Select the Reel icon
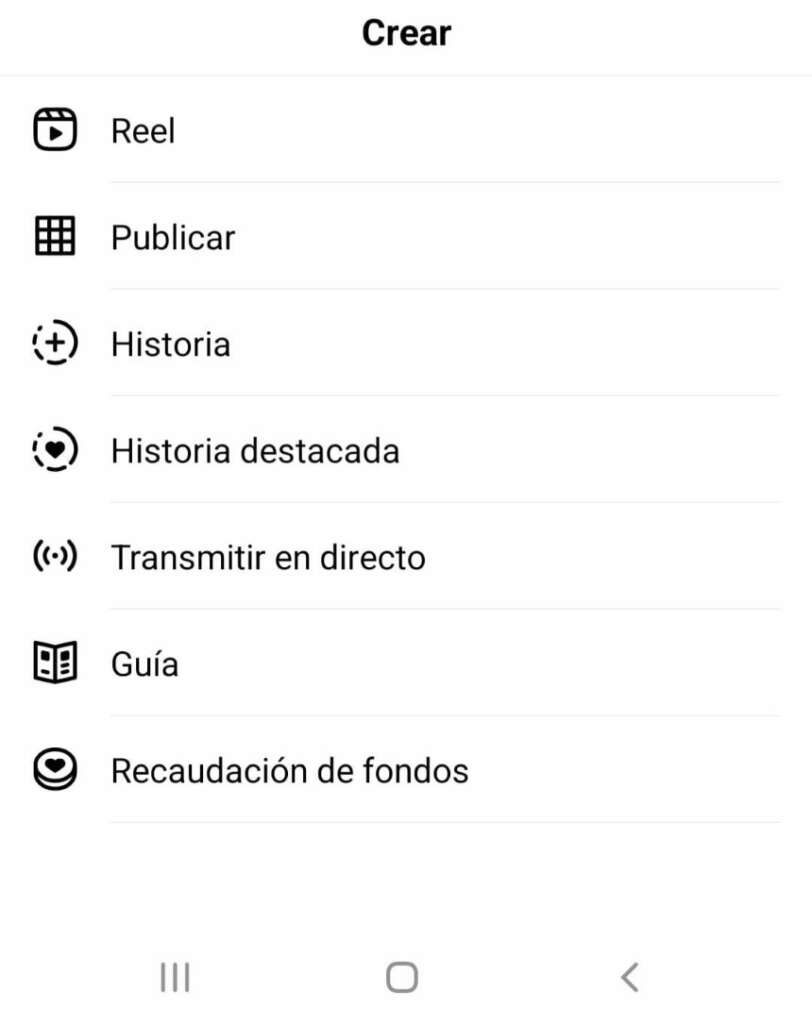The image size is (812, 1024). tap(55, 130)
